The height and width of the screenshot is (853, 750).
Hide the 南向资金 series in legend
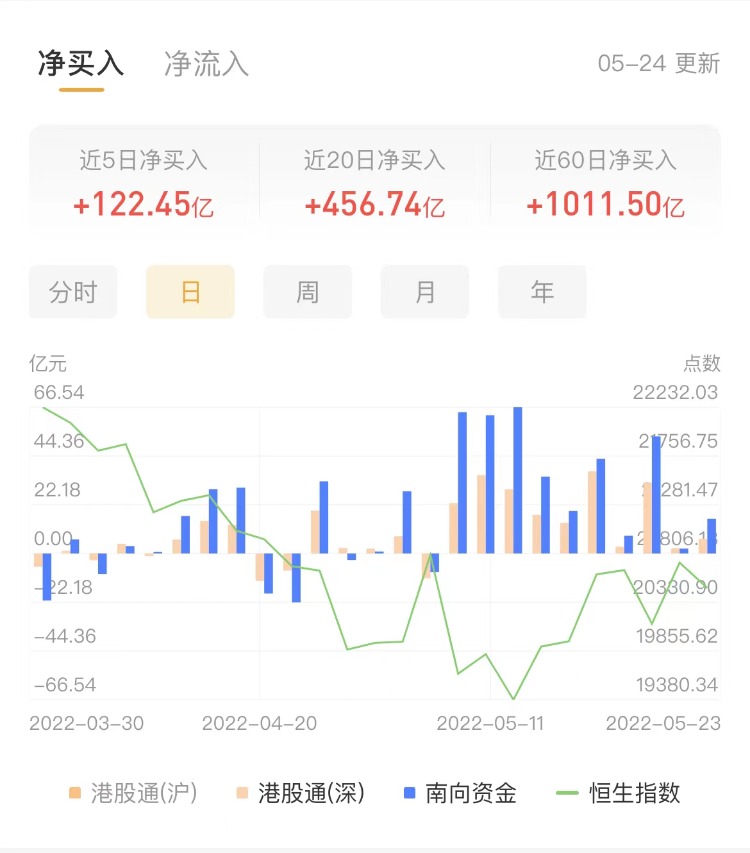[x=460, y=794]
